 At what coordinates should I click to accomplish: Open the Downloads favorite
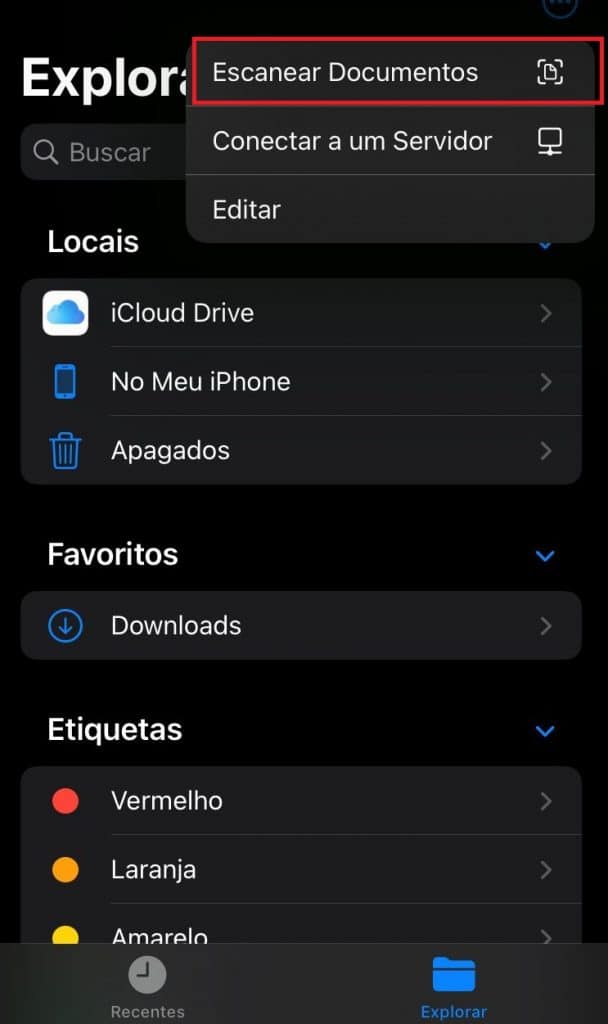click(x=301, y=625)
